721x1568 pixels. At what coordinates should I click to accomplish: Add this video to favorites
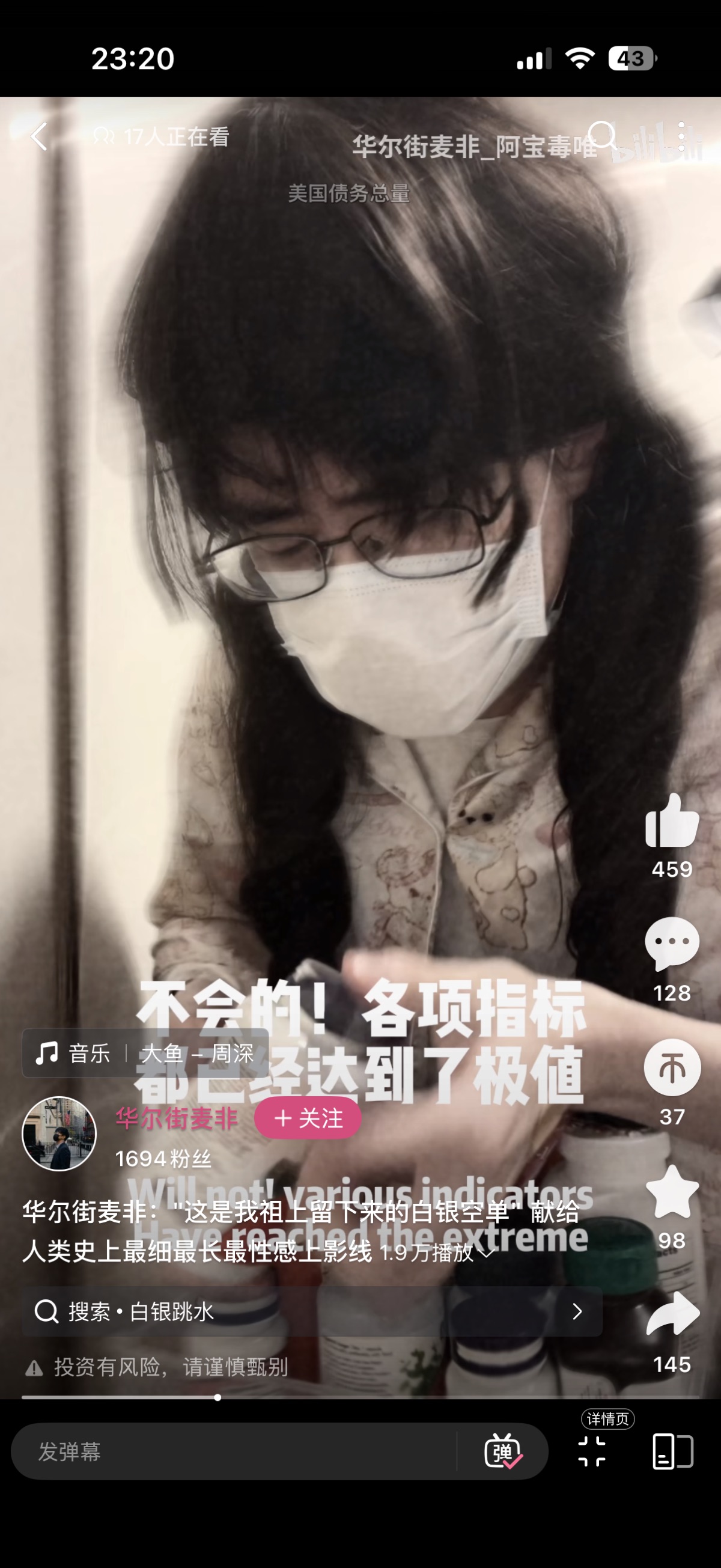pos(672,1192)
